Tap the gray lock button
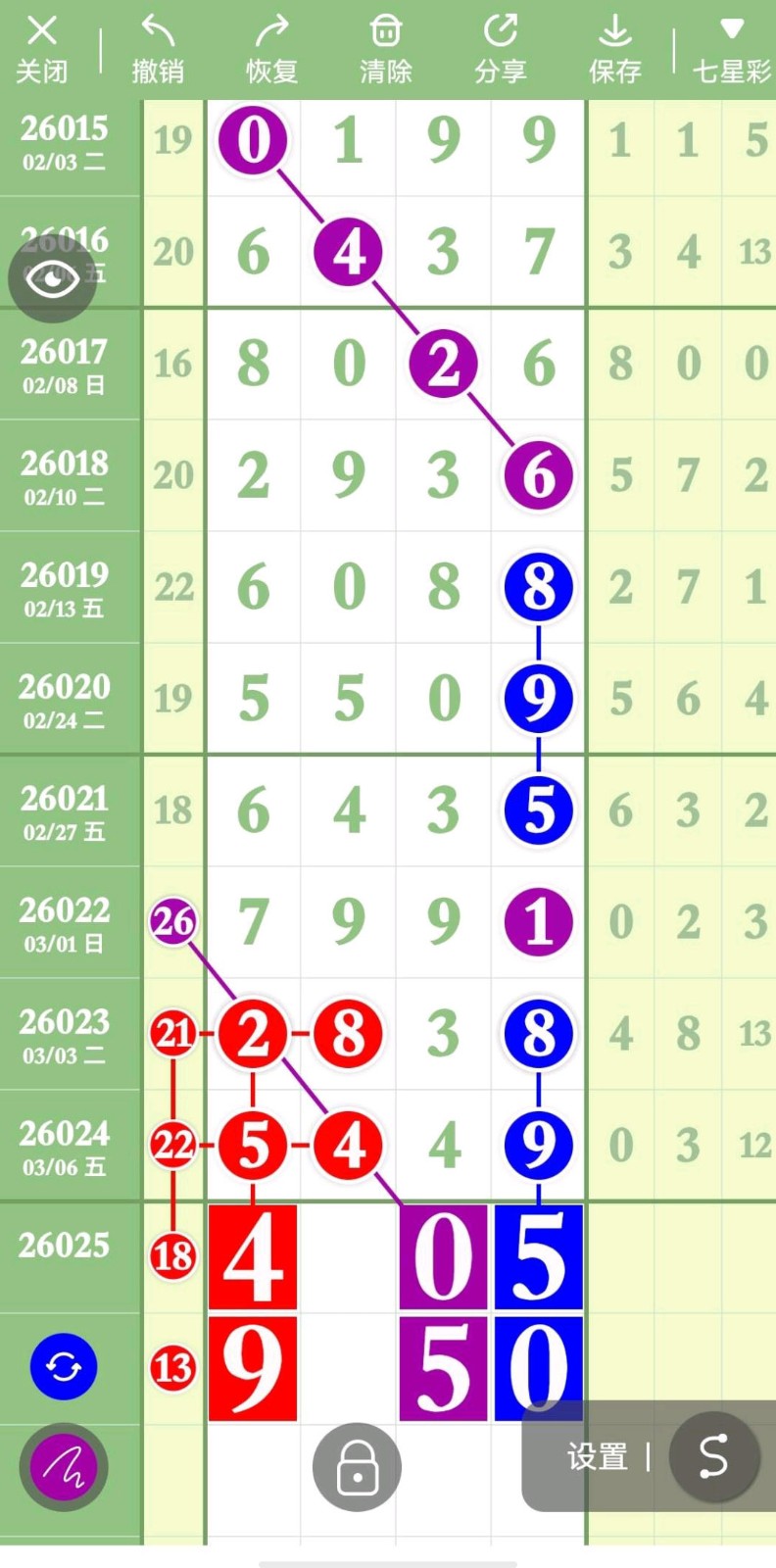776x1568 pixels. pyautogui.click(x=357, y=1467)
